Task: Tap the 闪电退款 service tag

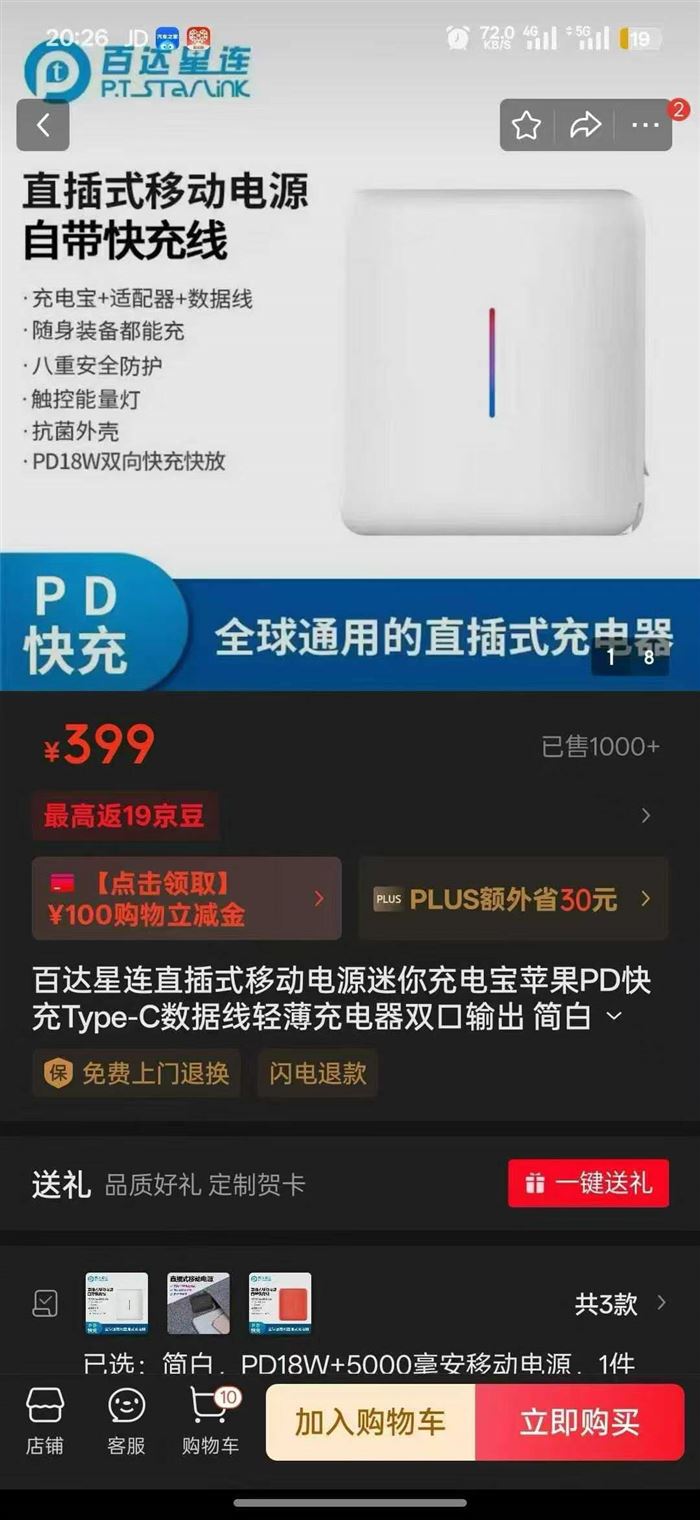Action: (317, 1073)
